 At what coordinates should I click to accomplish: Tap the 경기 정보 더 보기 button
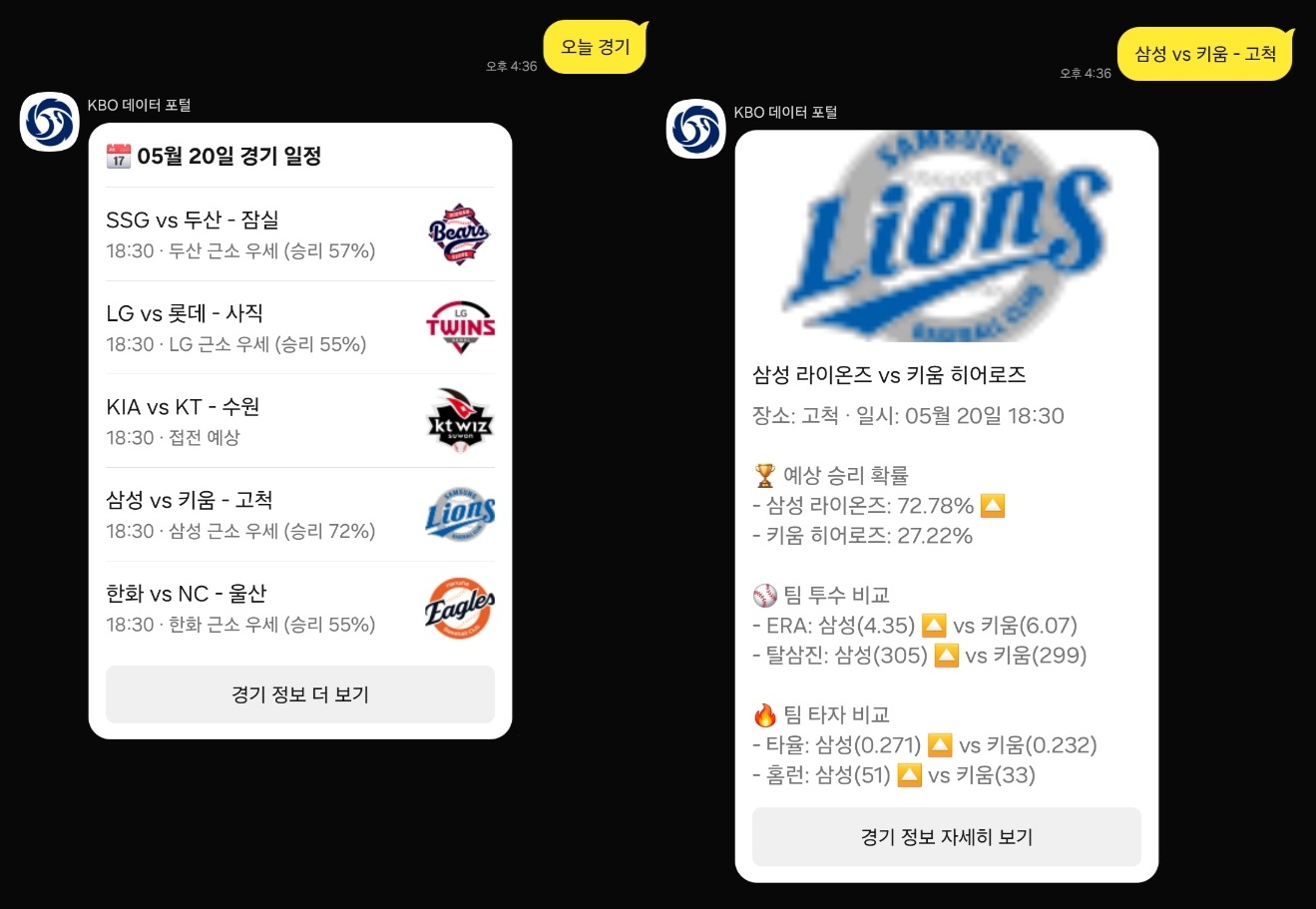point(299,694)
